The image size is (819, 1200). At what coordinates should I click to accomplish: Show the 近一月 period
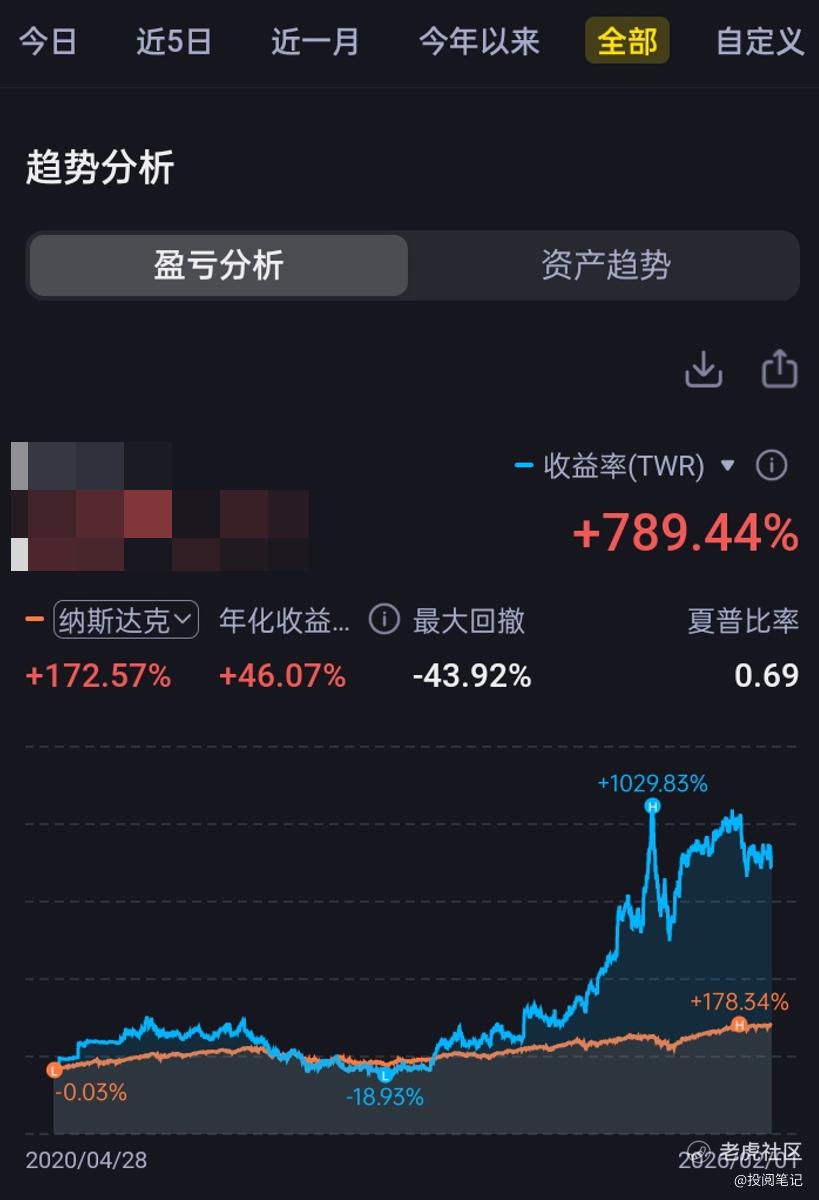[315, 42]
